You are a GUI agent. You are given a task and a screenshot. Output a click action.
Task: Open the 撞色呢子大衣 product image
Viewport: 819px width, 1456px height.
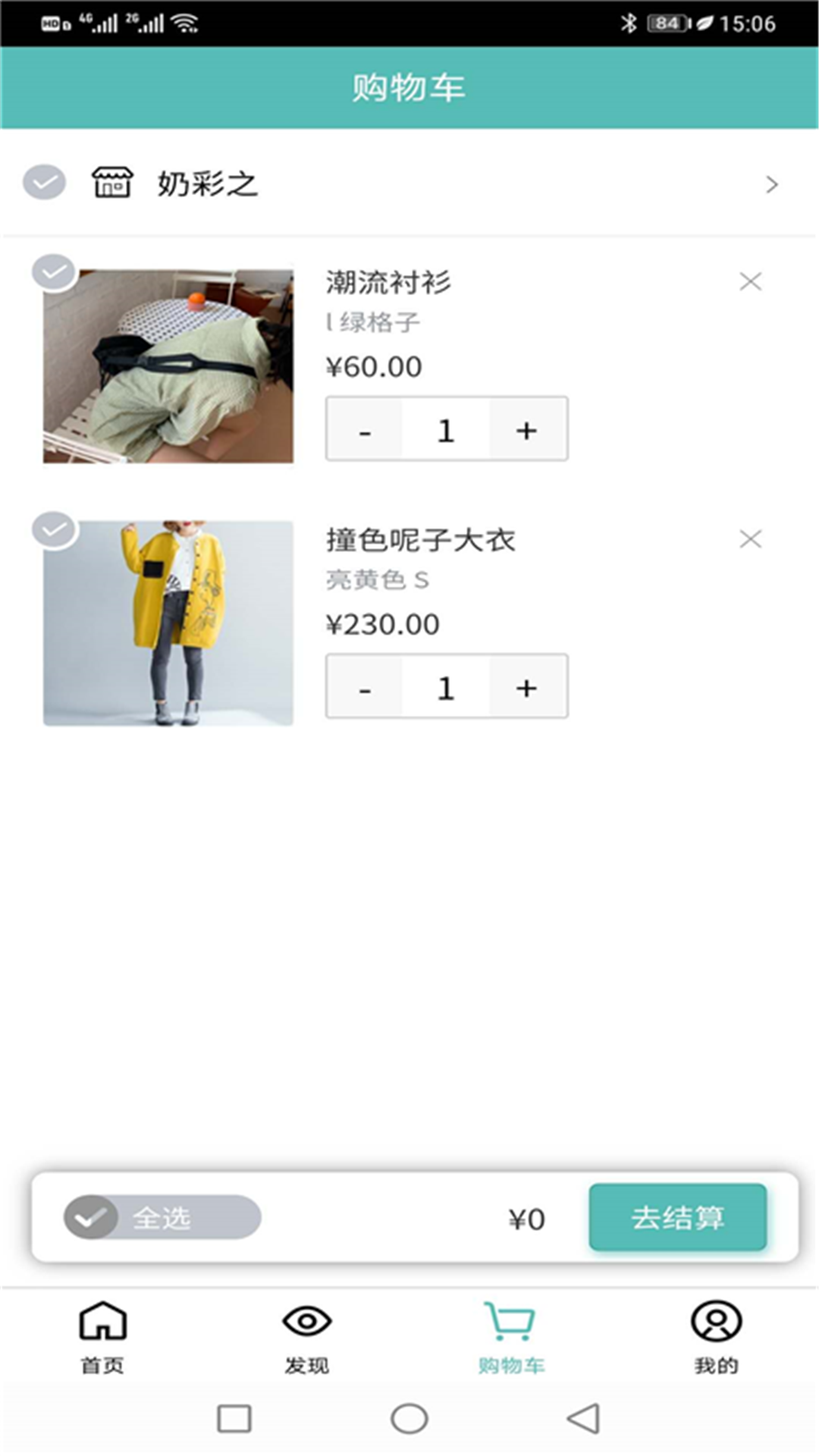pyautogui.click(x=168, y=623)
